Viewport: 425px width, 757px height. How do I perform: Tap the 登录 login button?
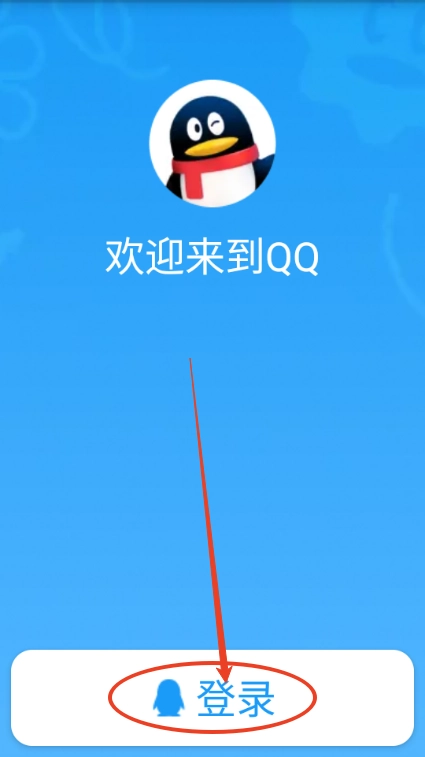[x=212, y=698]
